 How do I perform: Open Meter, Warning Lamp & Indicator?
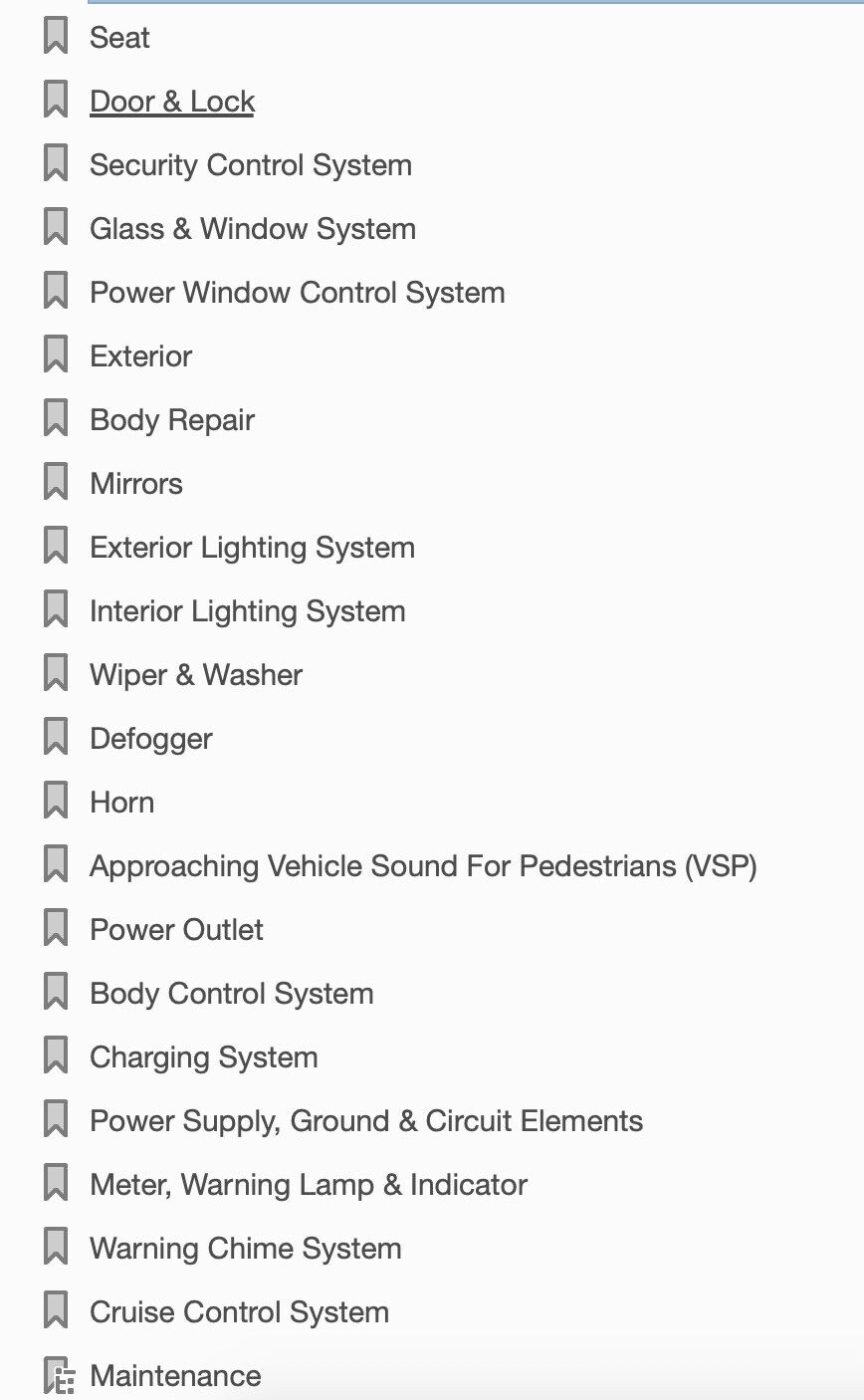(308, 1185)
